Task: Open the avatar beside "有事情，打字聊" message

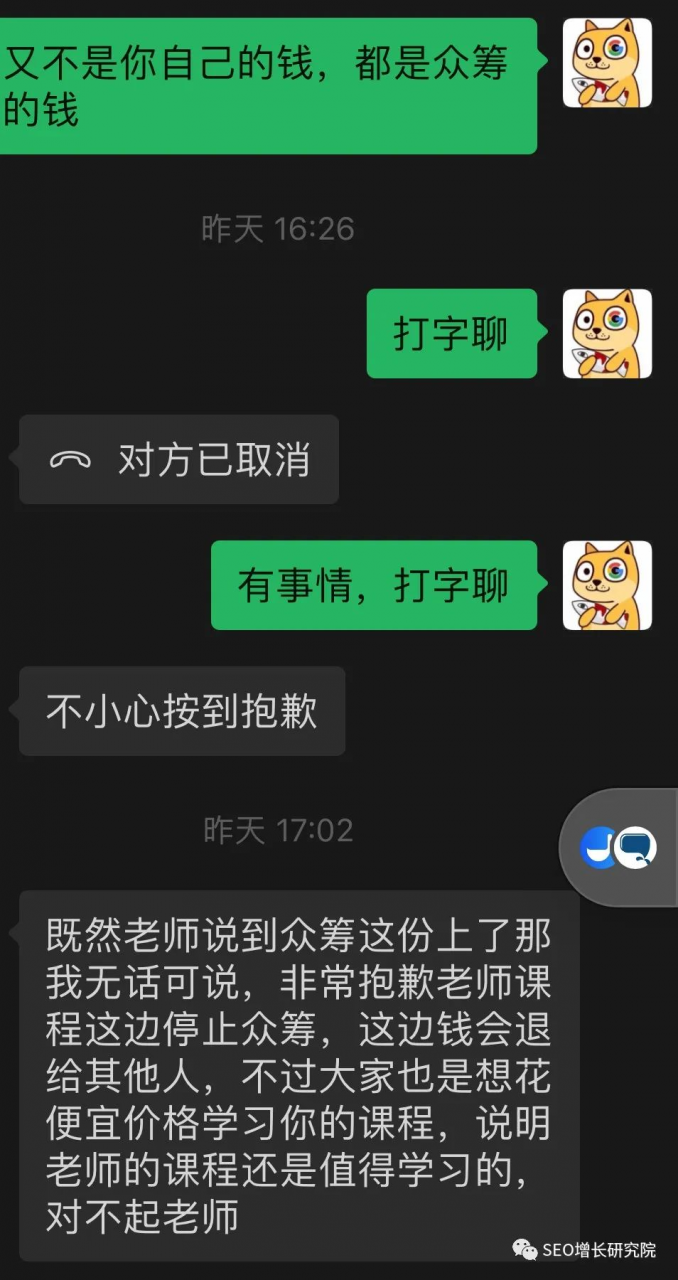Action: pyautogui.click(x=607, y=586)
